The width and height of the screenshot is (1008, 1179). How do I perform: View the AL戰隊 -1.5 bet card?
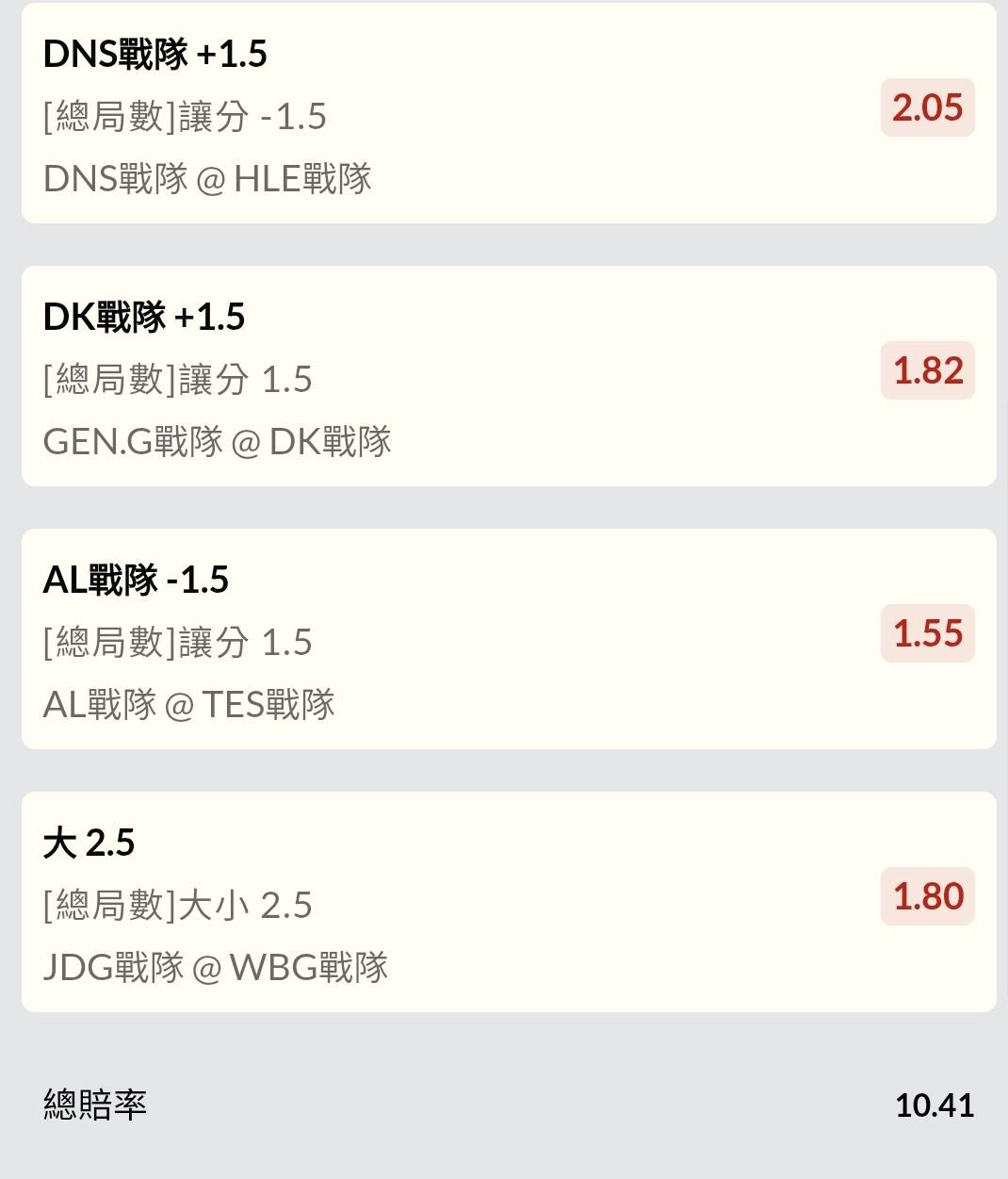click(509, 640)
